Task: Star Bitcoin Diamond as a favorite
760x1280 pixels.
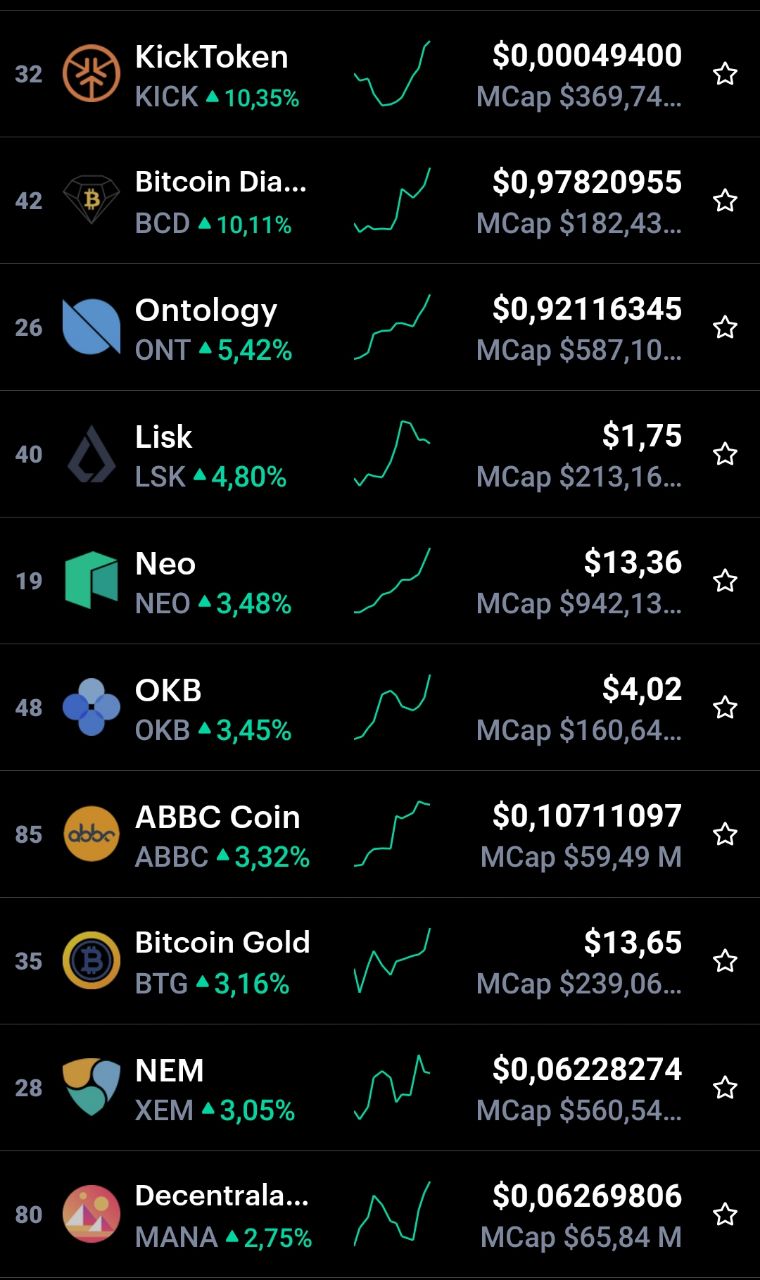Action: (x=725, y=201)
